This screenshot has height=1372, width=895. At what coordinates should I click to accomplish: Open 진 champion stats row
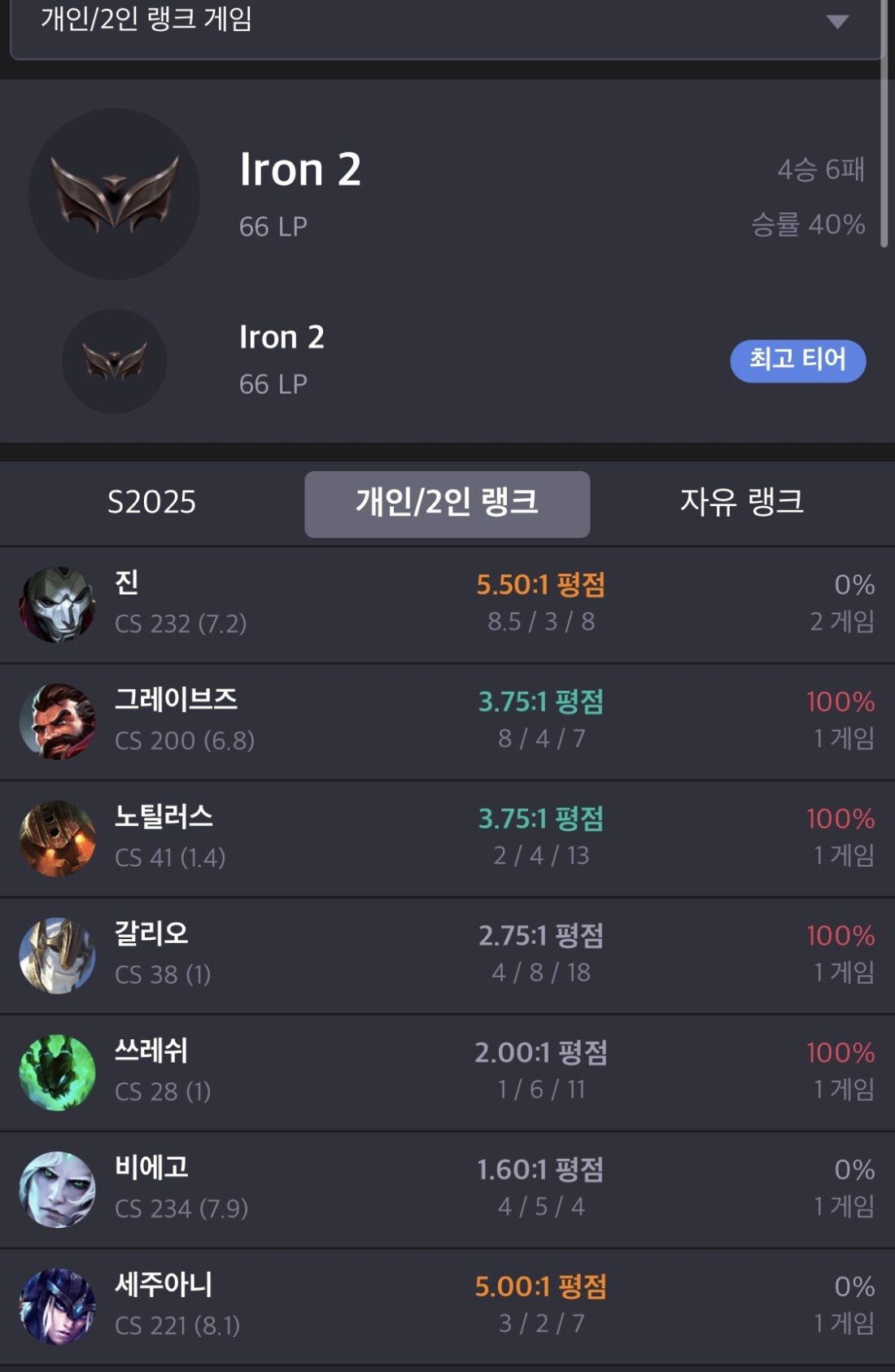pos(447,604)
